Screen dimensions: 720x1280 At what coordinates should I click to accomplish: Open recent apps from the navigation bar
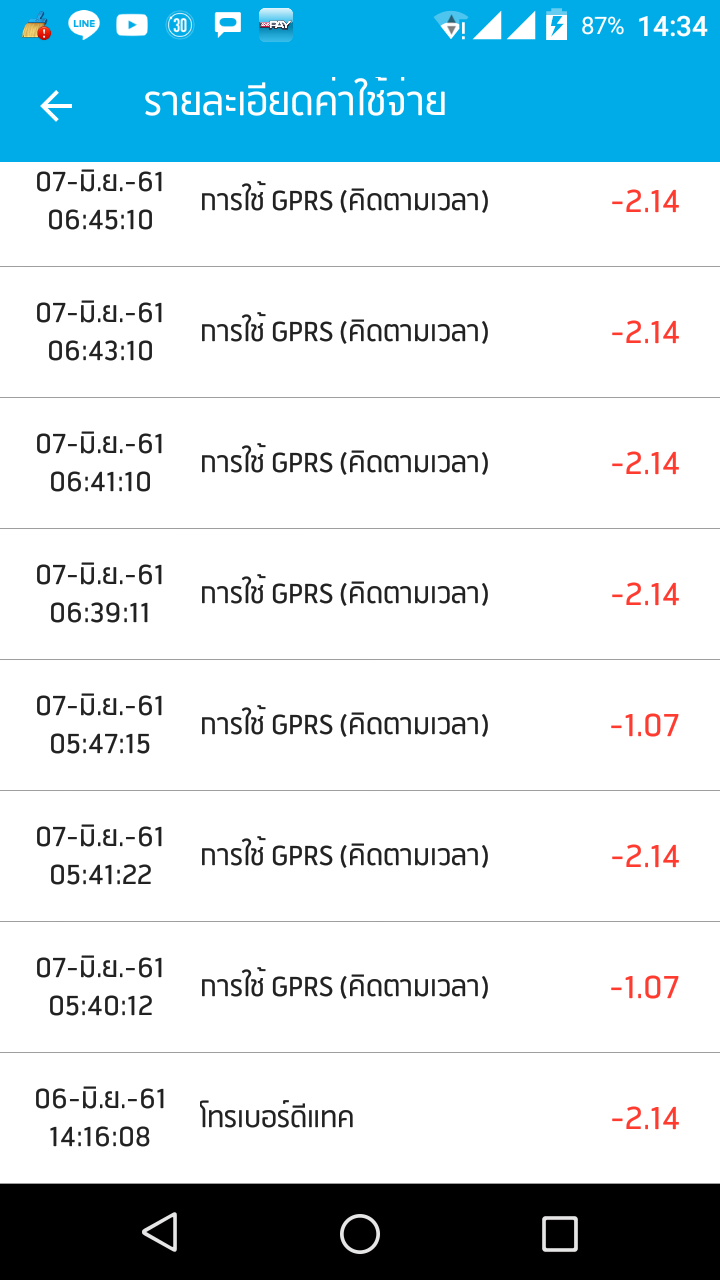point(560,1233)
